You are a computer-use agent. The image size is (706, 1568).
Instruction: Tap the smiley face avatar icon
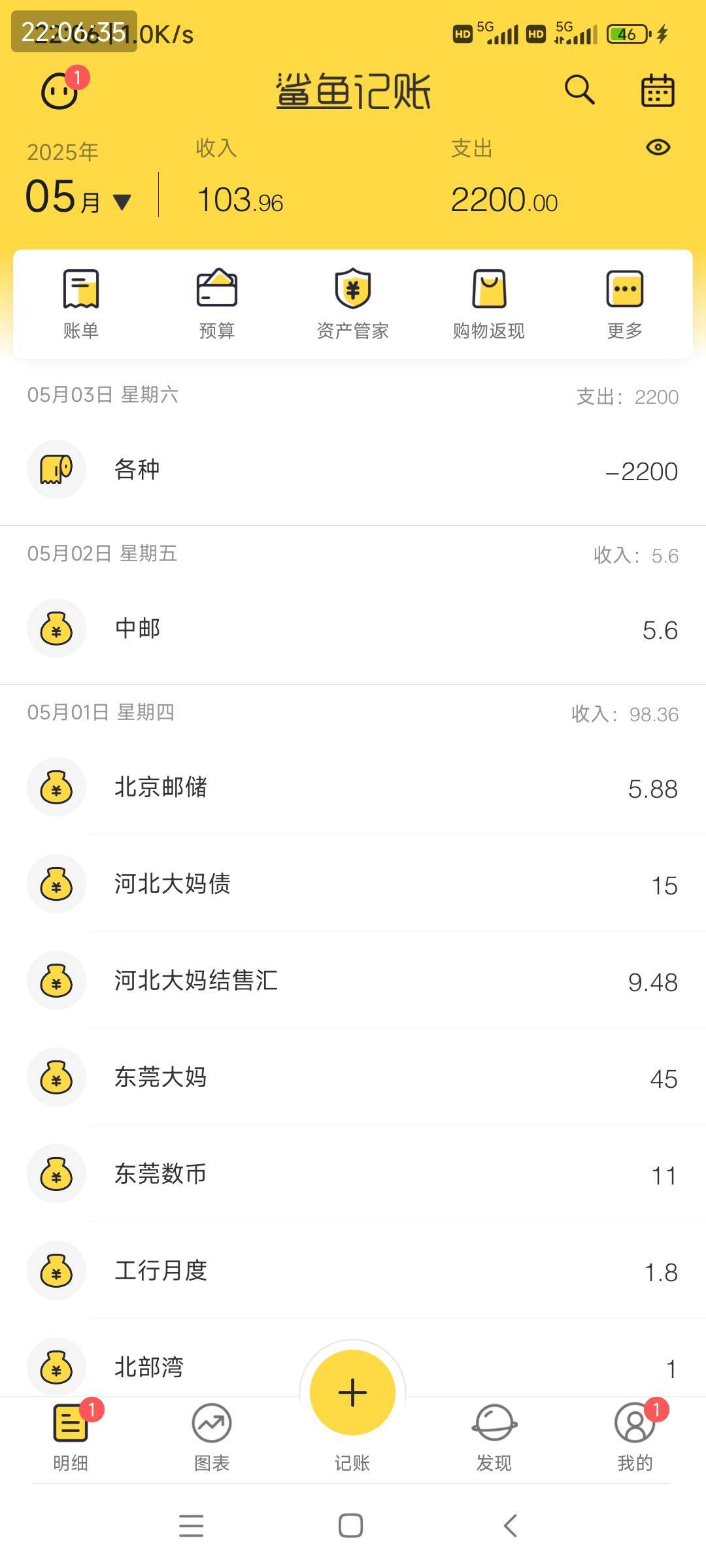click(x=59, y=90)
